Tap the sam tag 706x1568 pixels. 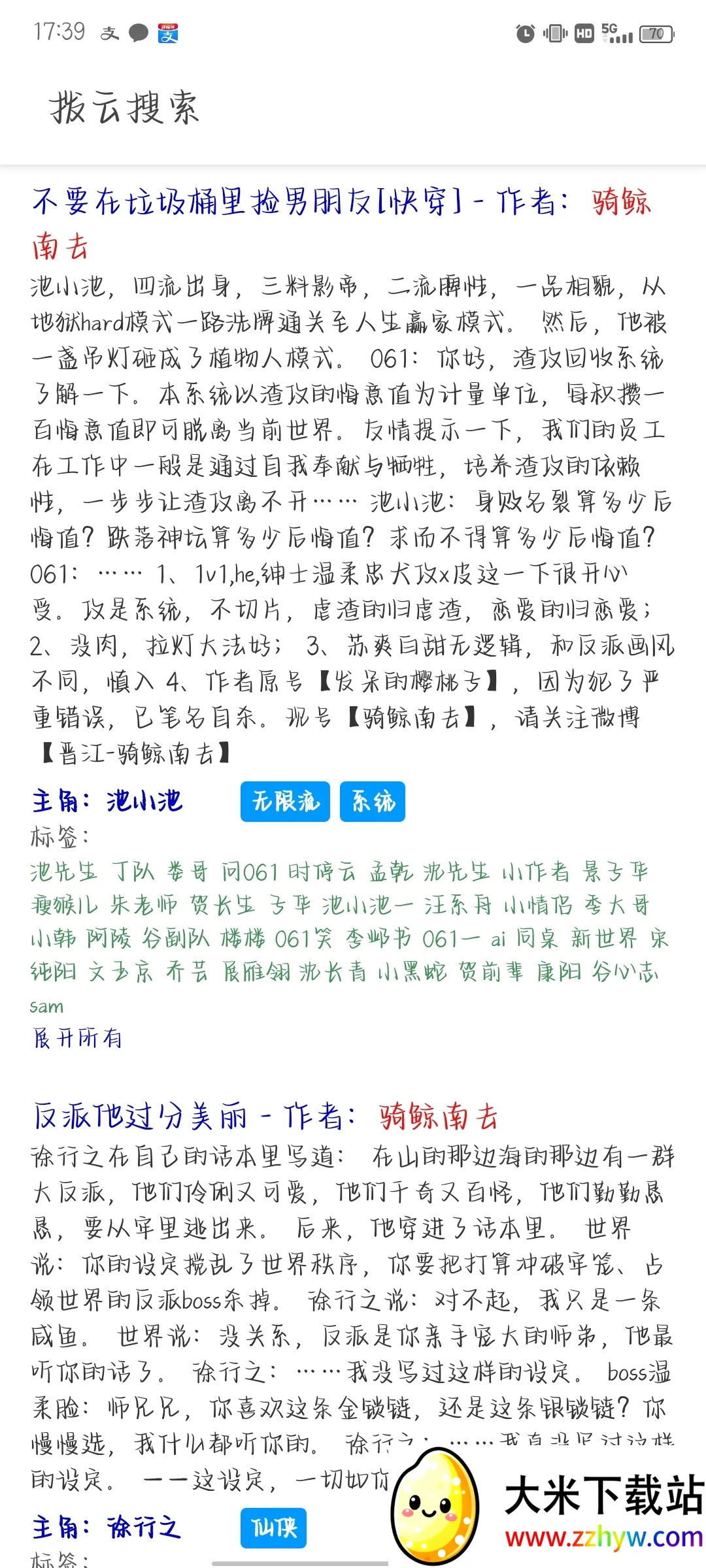tap(46, 1006)
